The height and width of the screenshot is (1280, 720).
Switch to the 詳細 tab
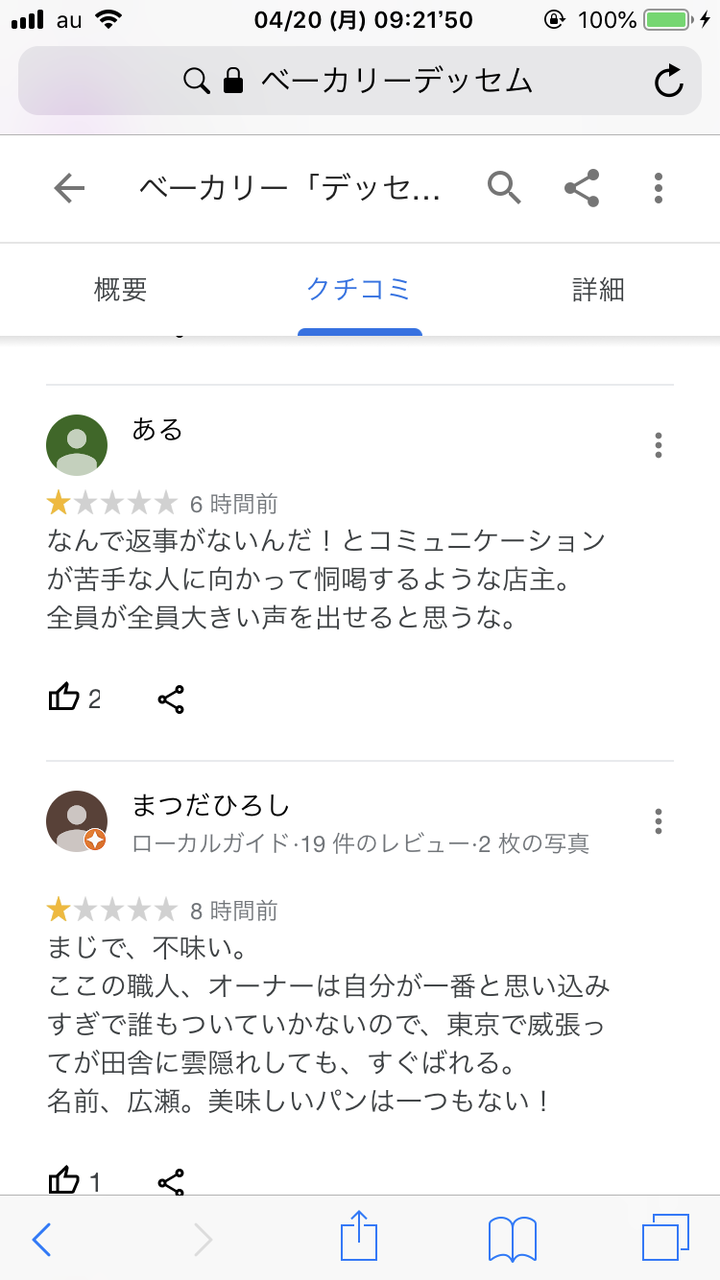point(598,290)
